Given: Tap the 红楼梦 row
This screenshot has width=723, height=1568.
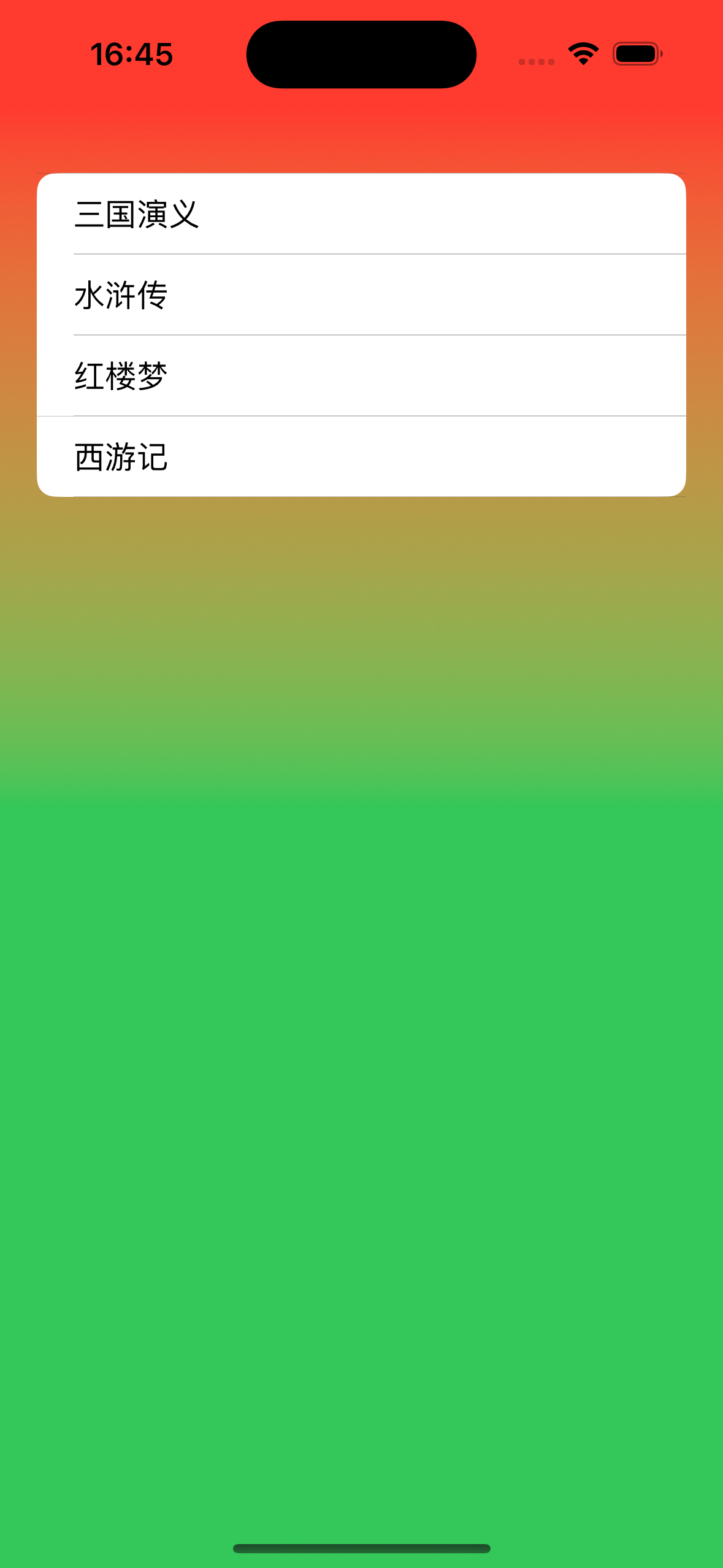Looking at the screenshot, I should click(361, 376).
